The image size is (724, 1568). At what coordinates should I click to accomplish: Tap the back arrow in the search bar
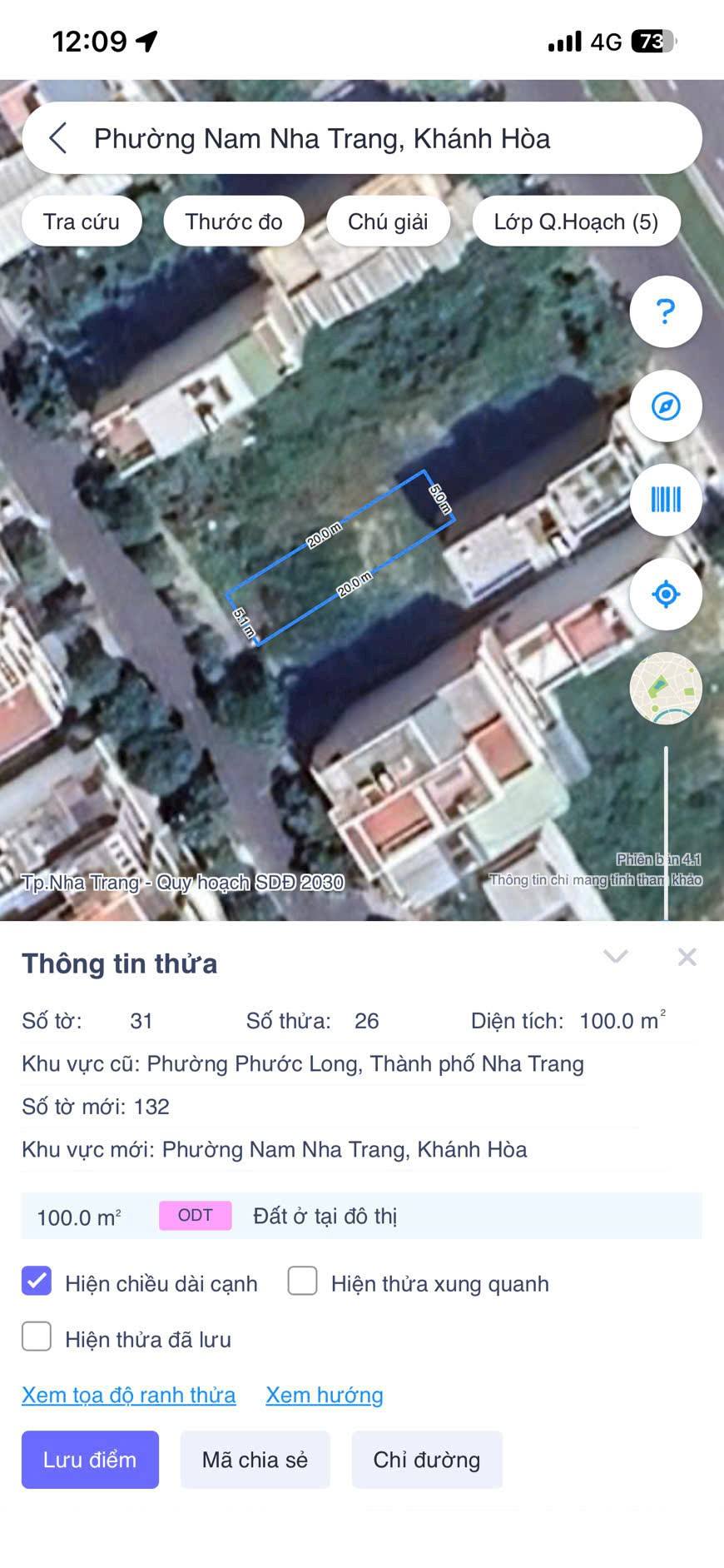(57, 138)
